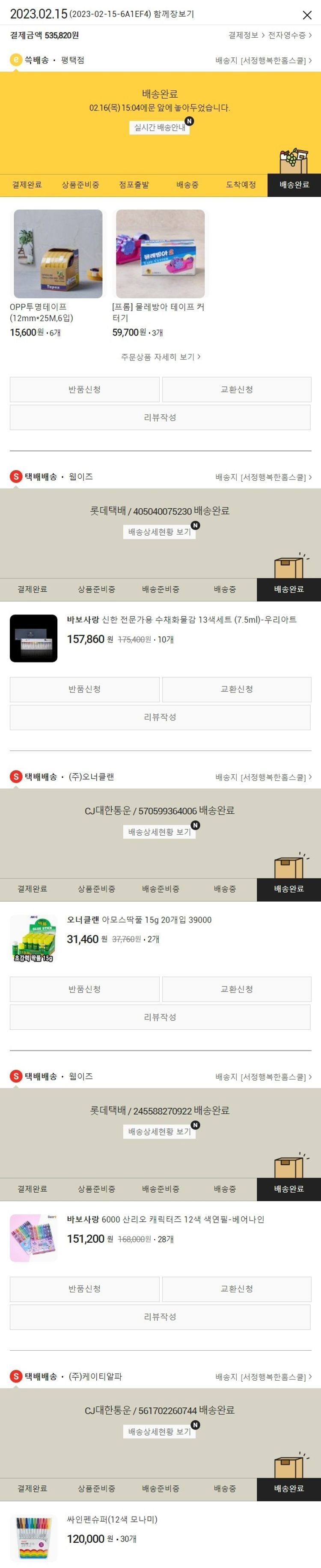Request 교환신청 for 쓱배송 items
The width and height of the screenshot is (321, 1568).
[x=237, y=390]
